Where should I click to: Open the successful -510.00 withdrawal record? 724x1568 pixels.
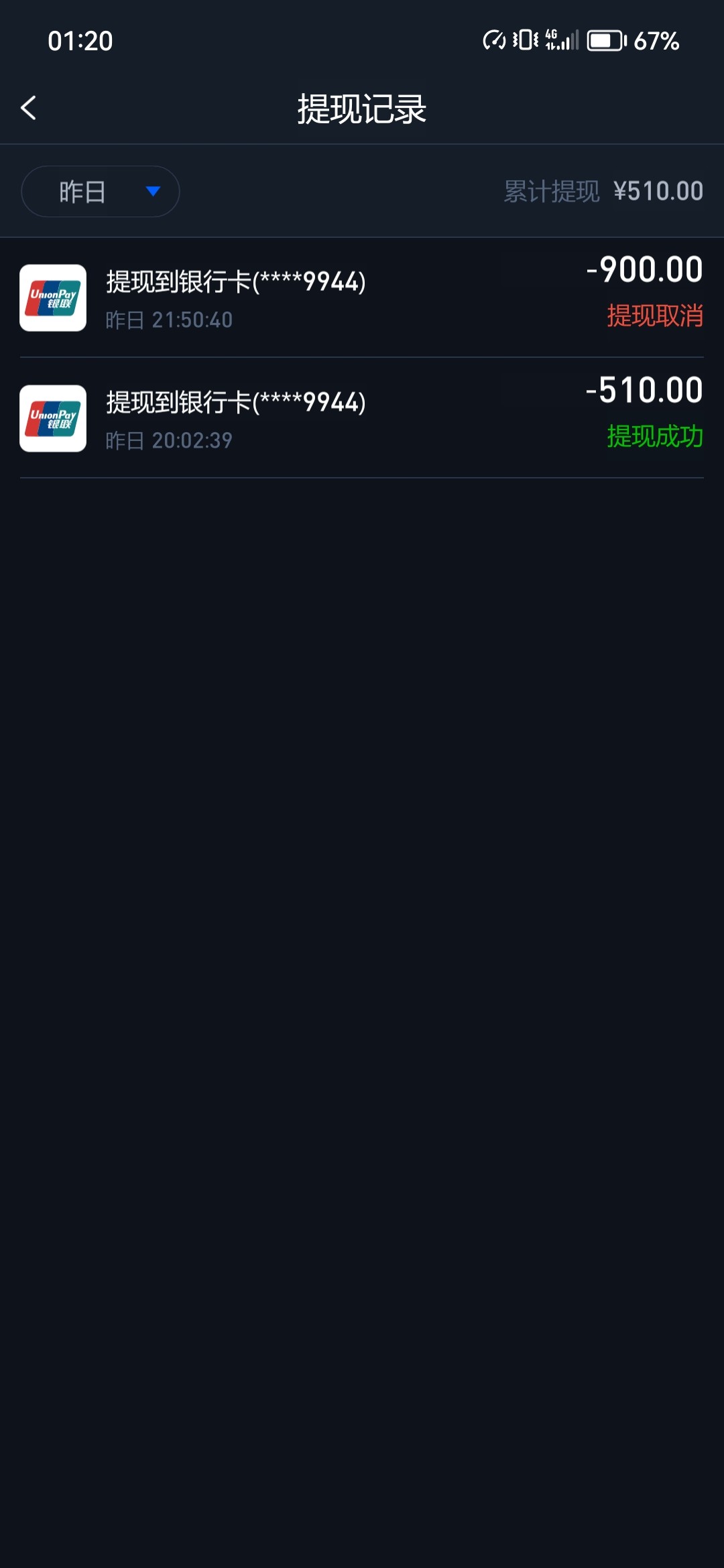coord(362,418)
